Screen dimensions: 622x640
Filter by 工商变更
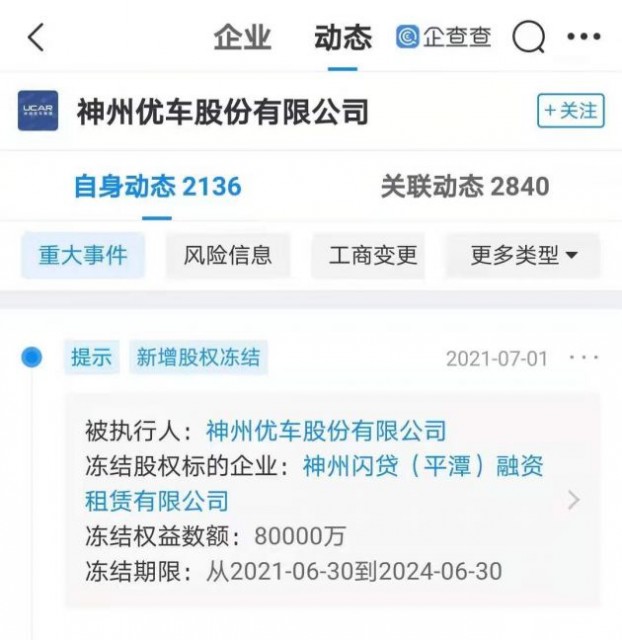[372, 255]
